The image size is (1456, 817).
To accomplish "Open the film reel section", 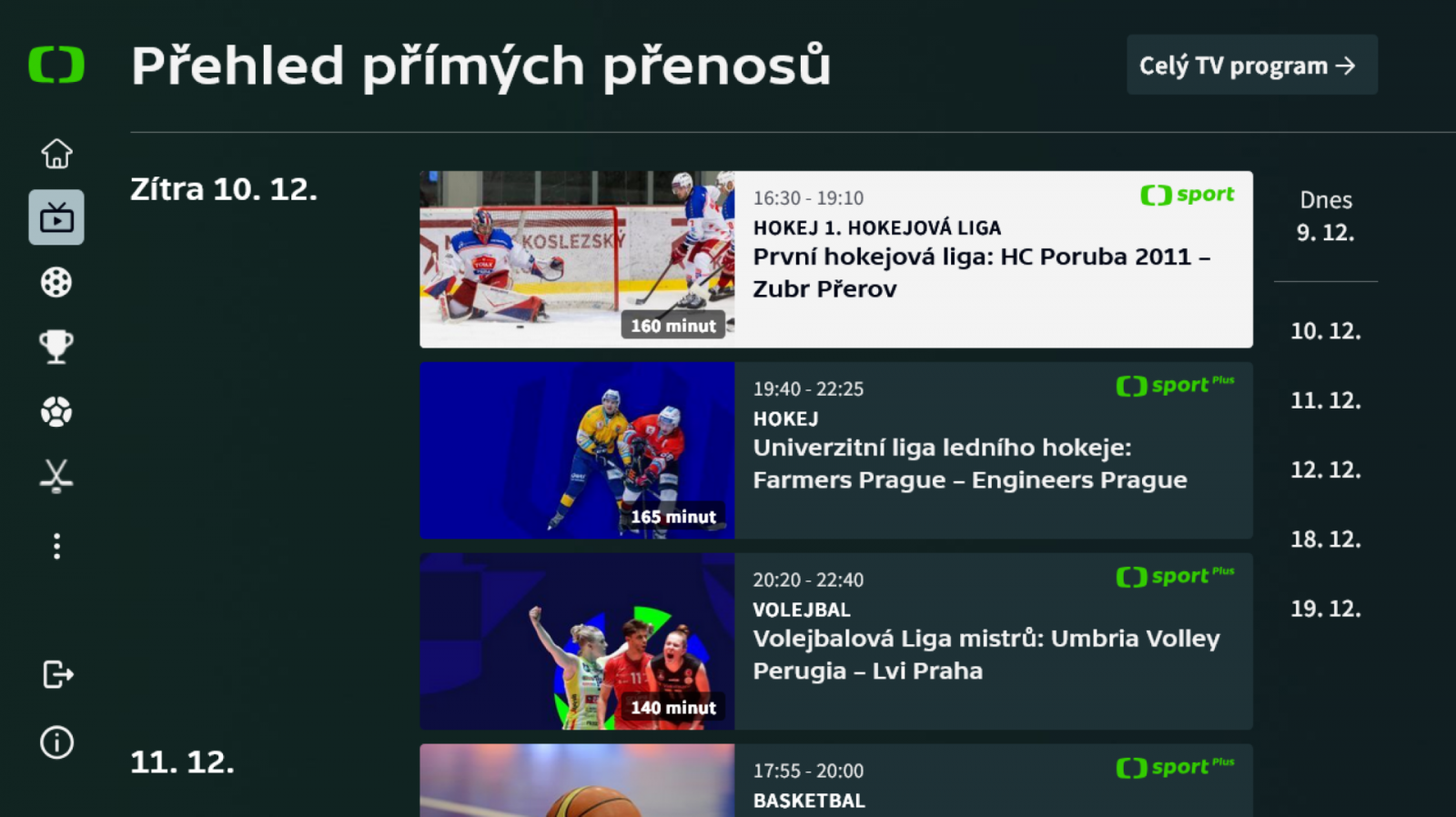I will [56, 283].
